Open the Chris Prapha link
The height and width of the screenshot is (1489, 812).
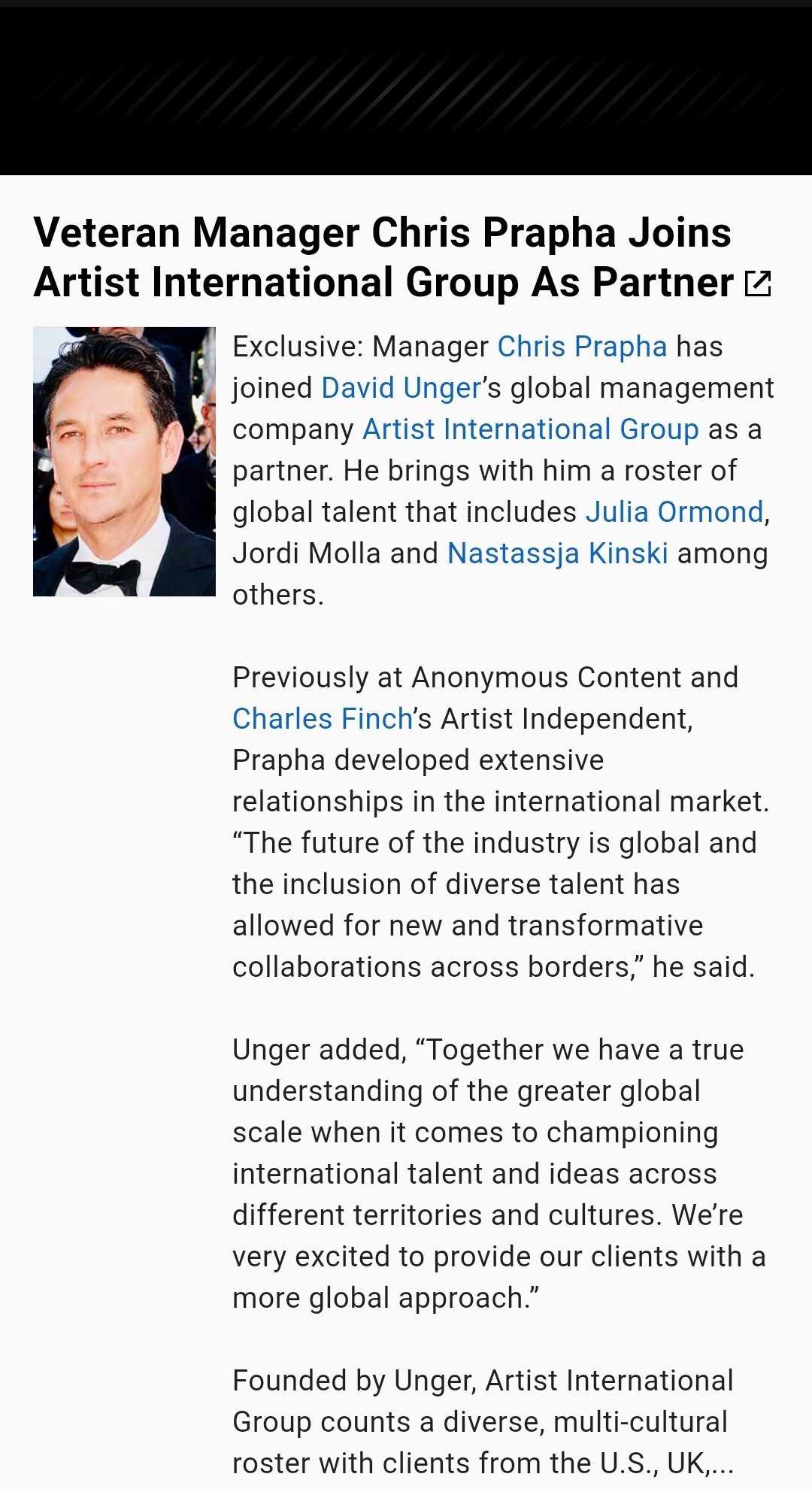[582, 347]
